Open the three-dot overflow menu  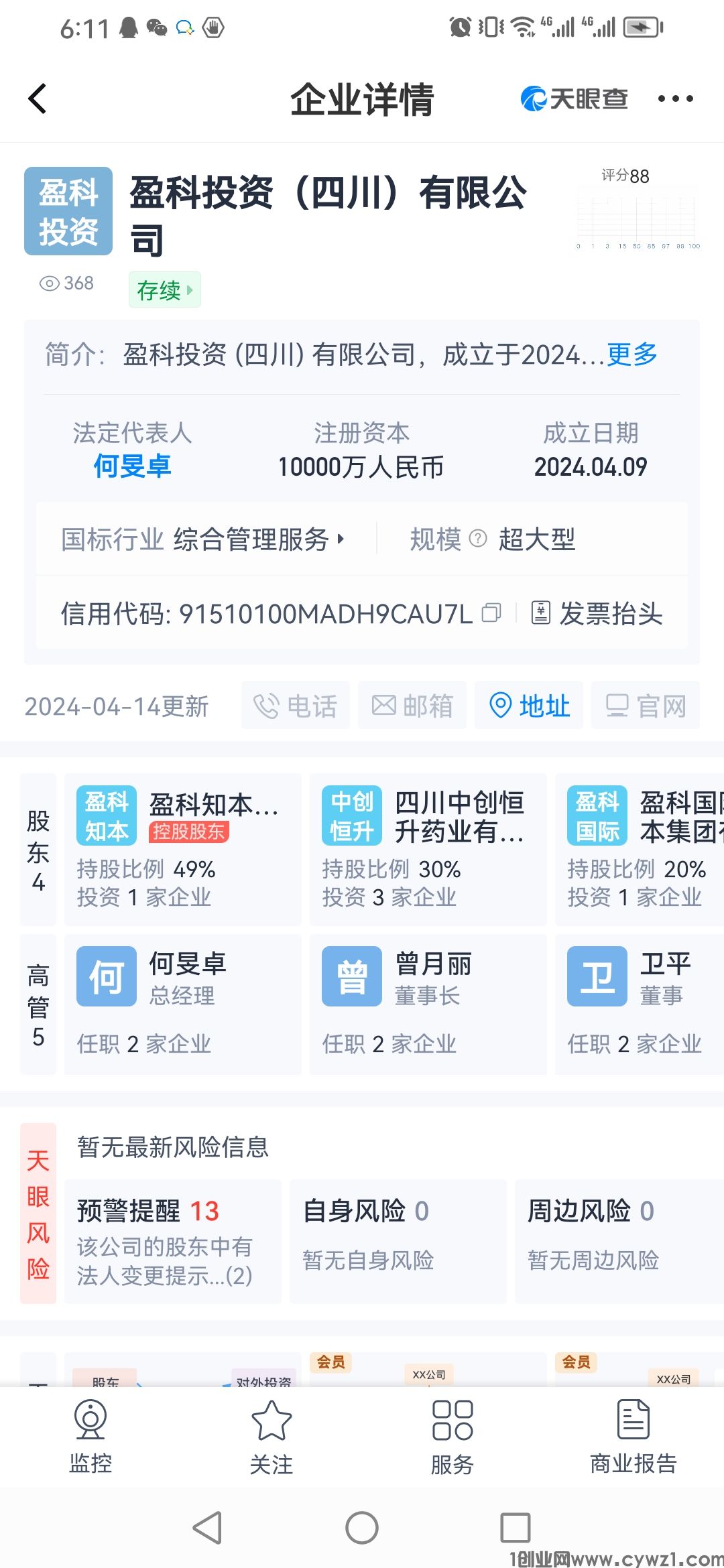pos(674,99)
